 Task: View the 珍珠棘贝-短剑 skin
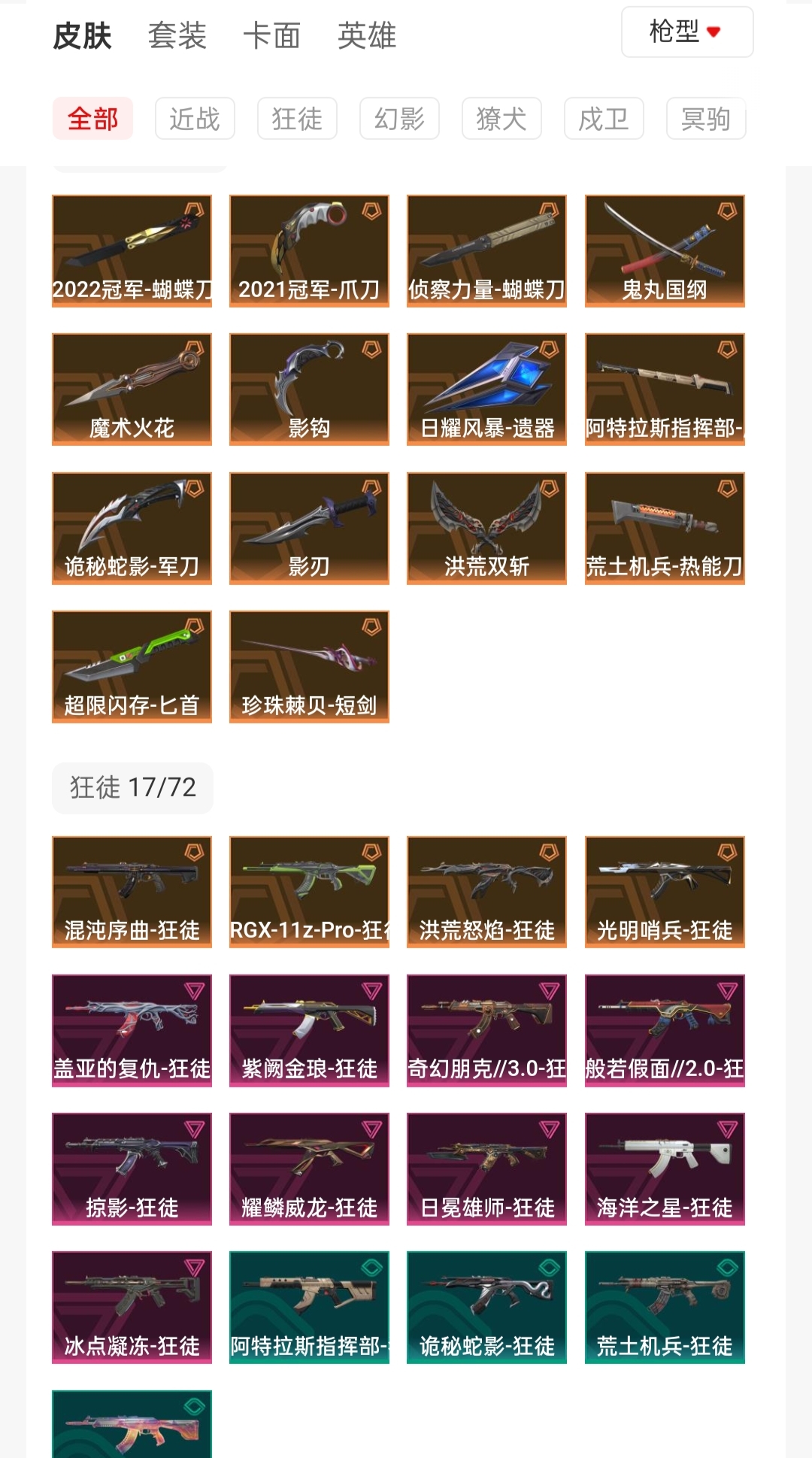pos(309,666)
